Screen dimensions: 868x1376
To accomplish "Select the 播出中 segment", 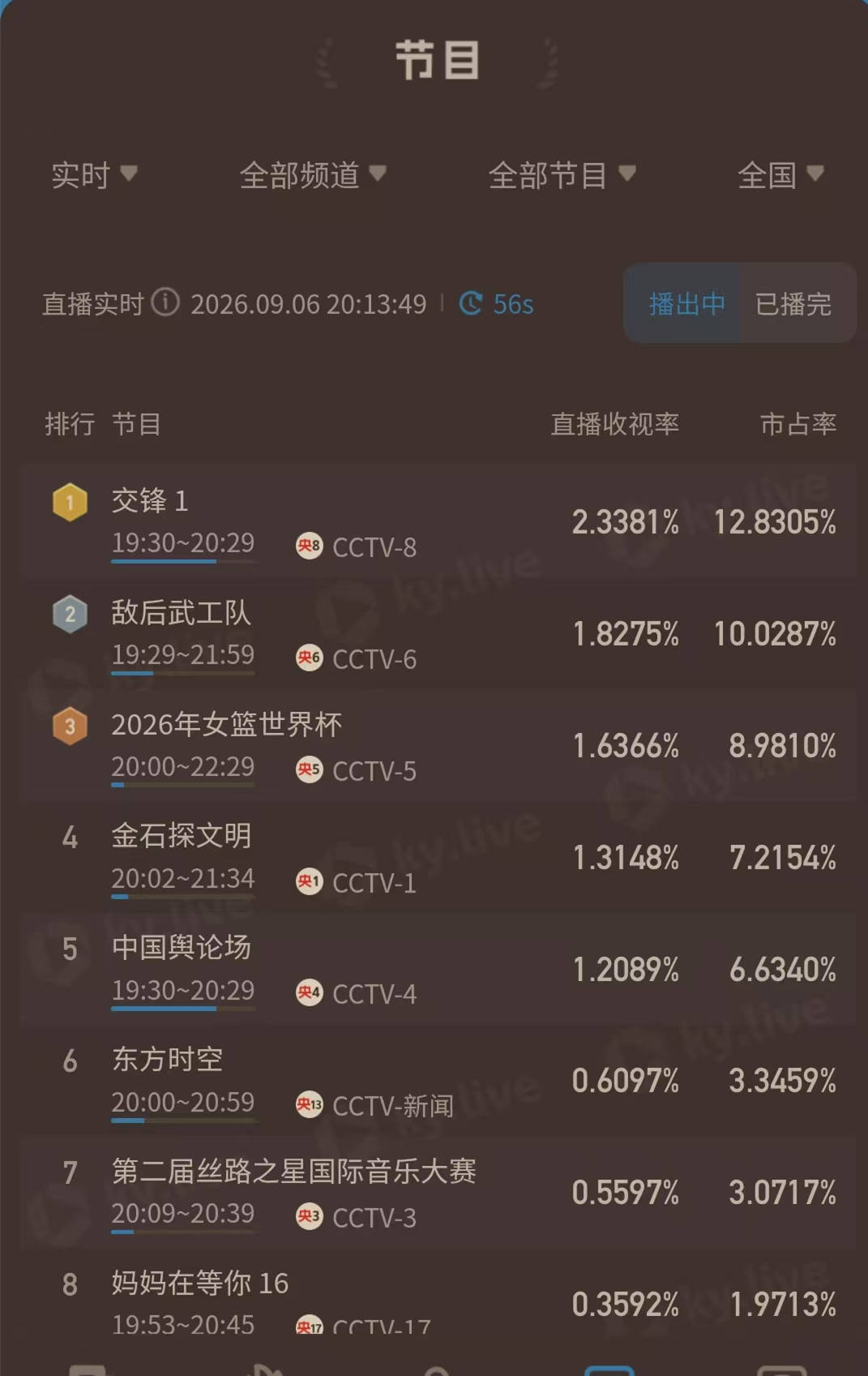I will click(x=685, y=303).
